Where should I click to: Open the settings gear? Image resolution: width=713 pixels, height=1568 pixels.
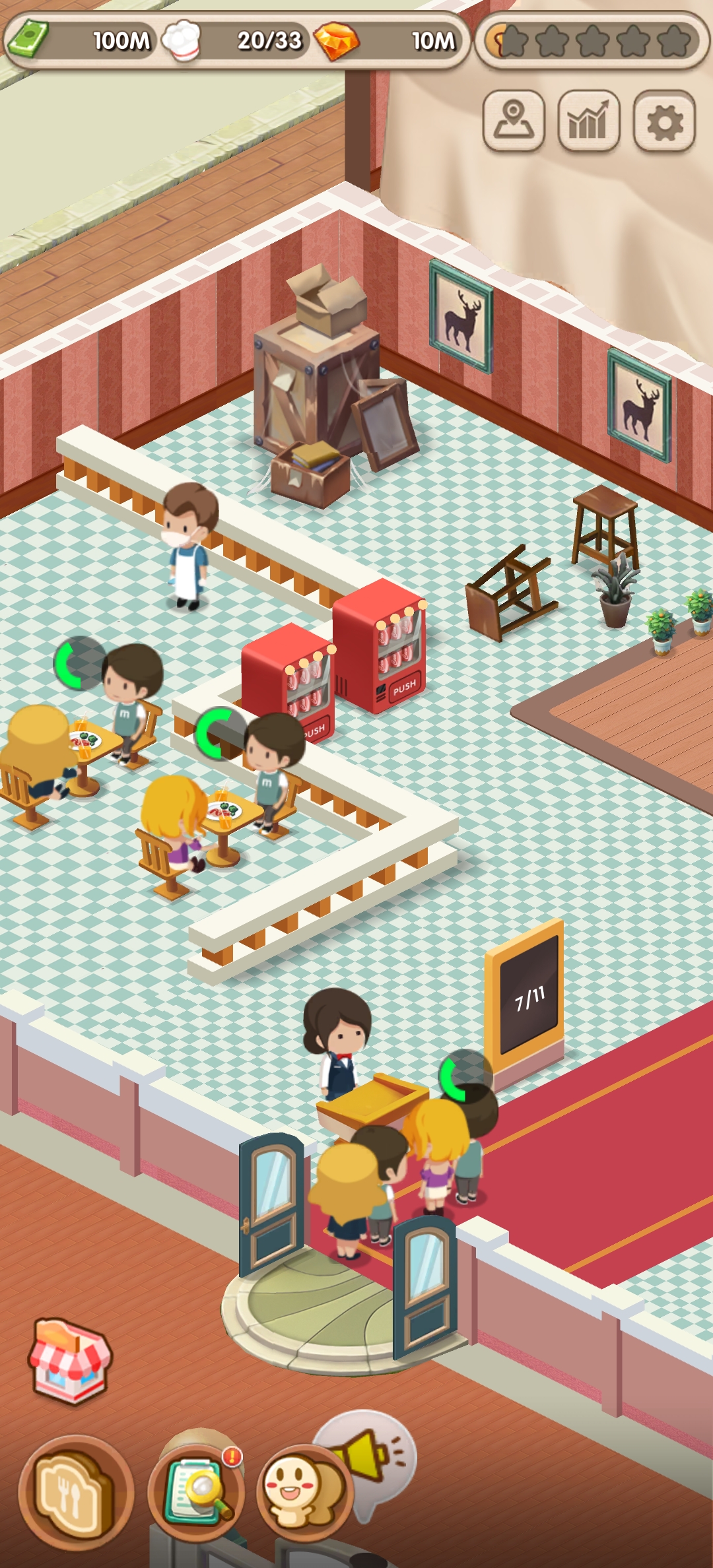click(x=664, y=121)
